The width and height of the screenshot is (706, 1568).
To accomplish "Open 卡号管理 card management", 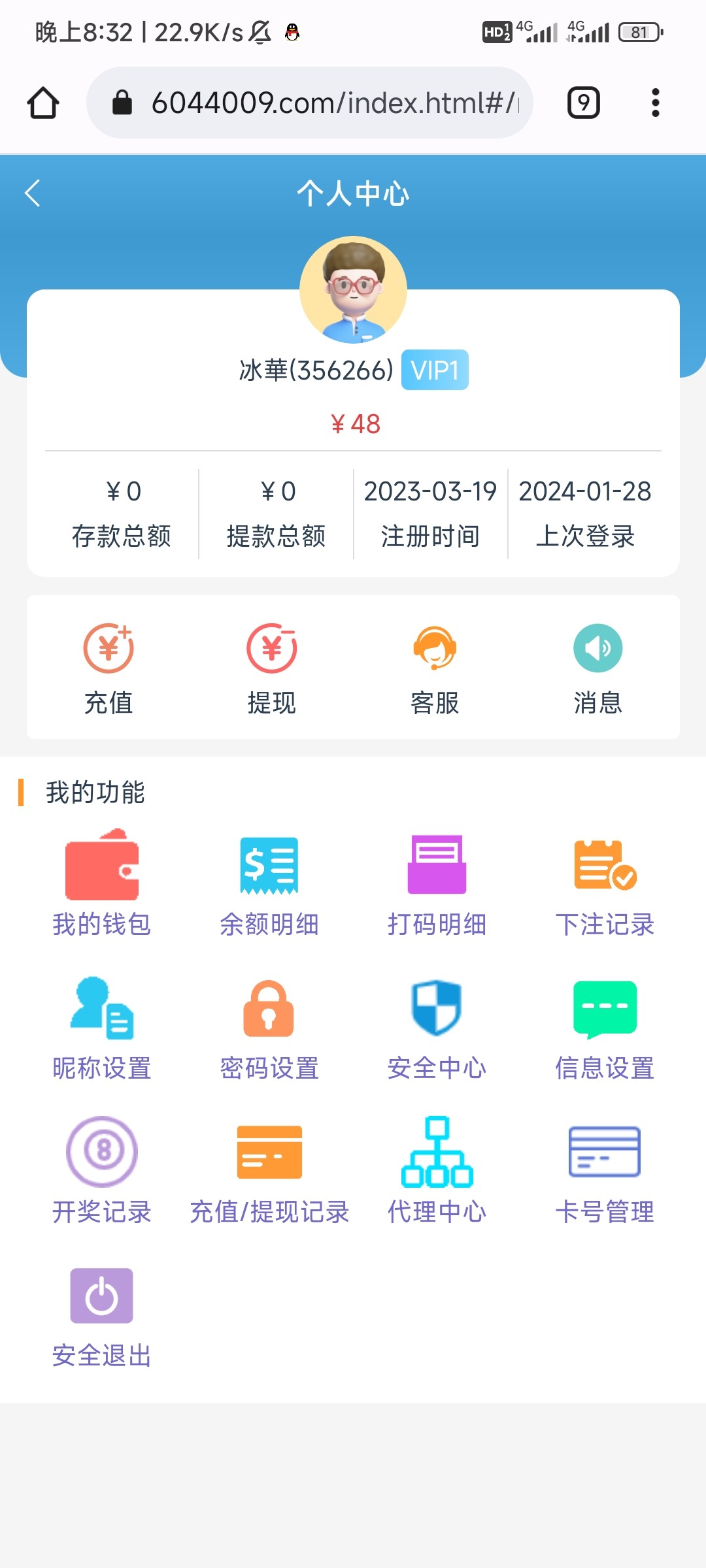I will pos(605,1171).
